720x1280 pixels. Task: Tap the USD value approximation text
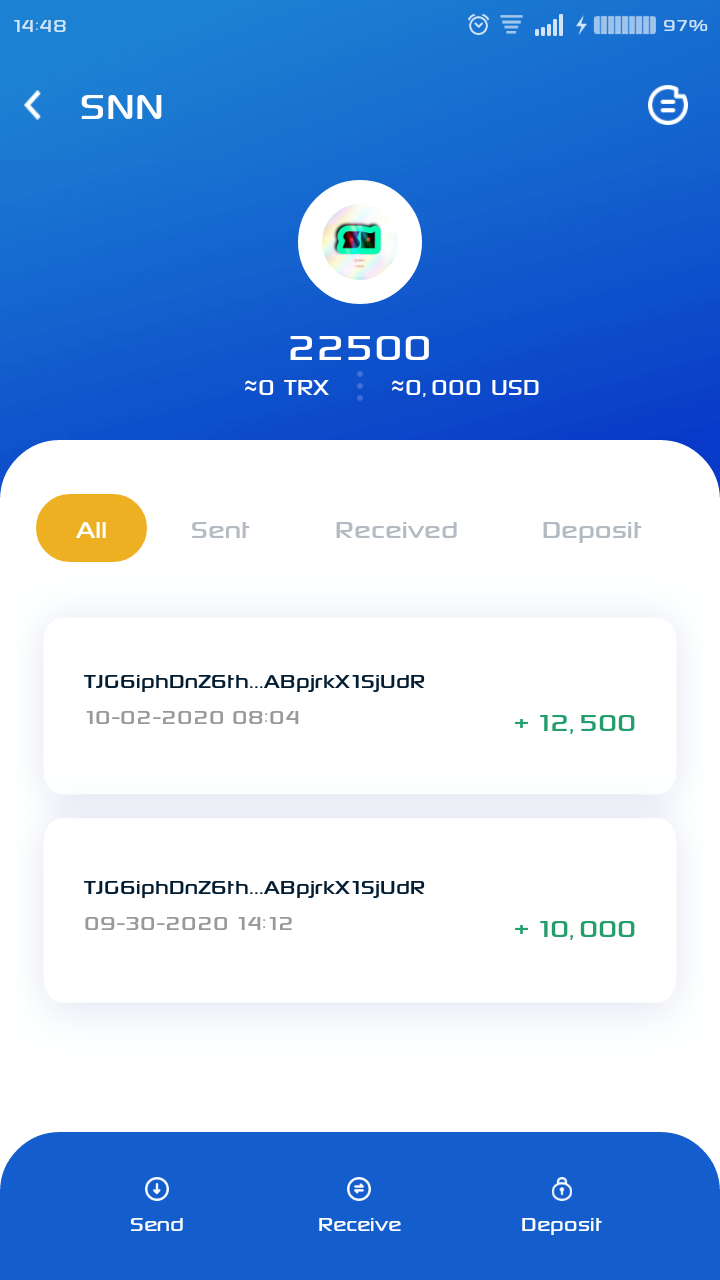[x=465, y=388]
